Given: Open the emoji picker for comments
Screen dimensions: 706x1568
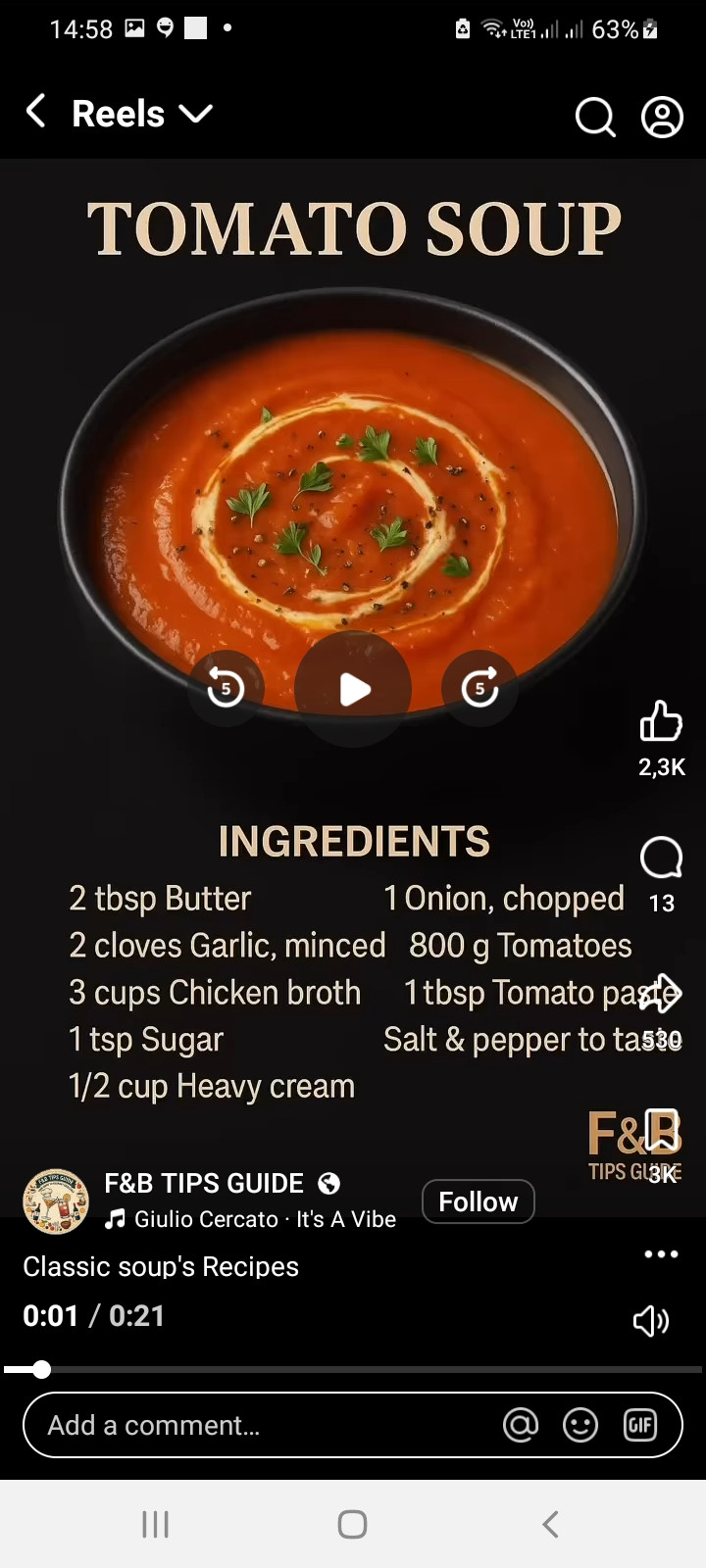Looking at the screenshot, I should point(580,1425).
